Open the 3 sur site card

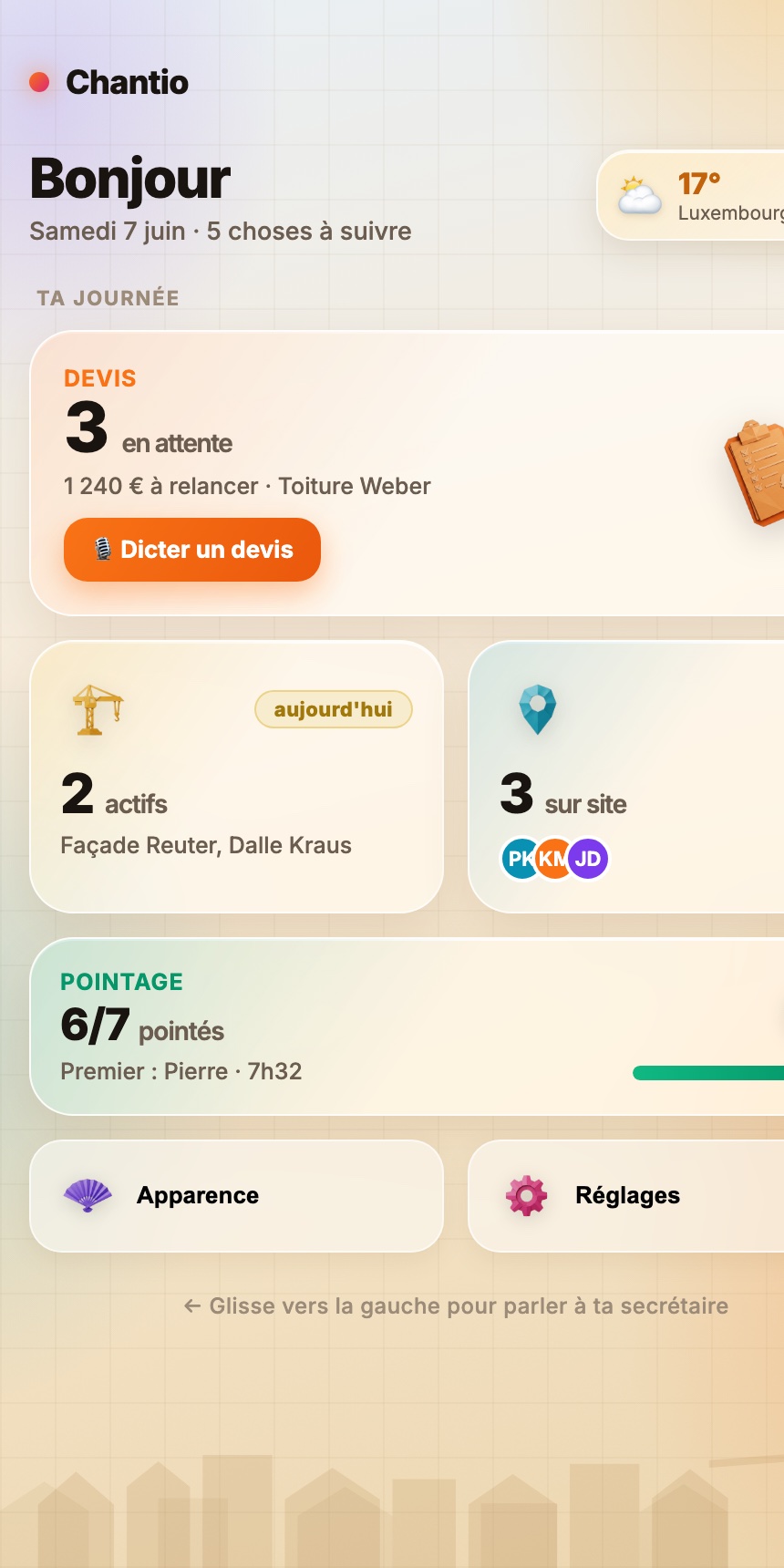pyautogui.click(x=626, y=777)
